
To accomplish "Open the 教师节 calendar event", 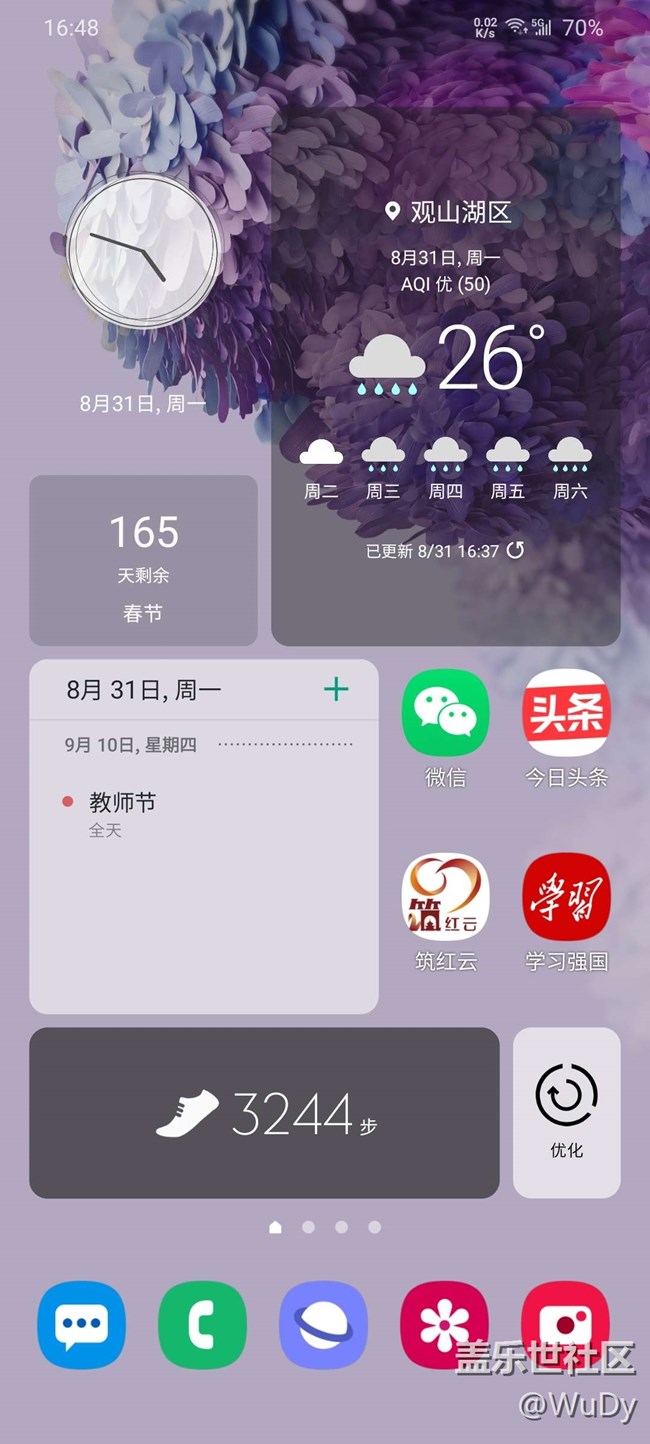I will 122,803.
